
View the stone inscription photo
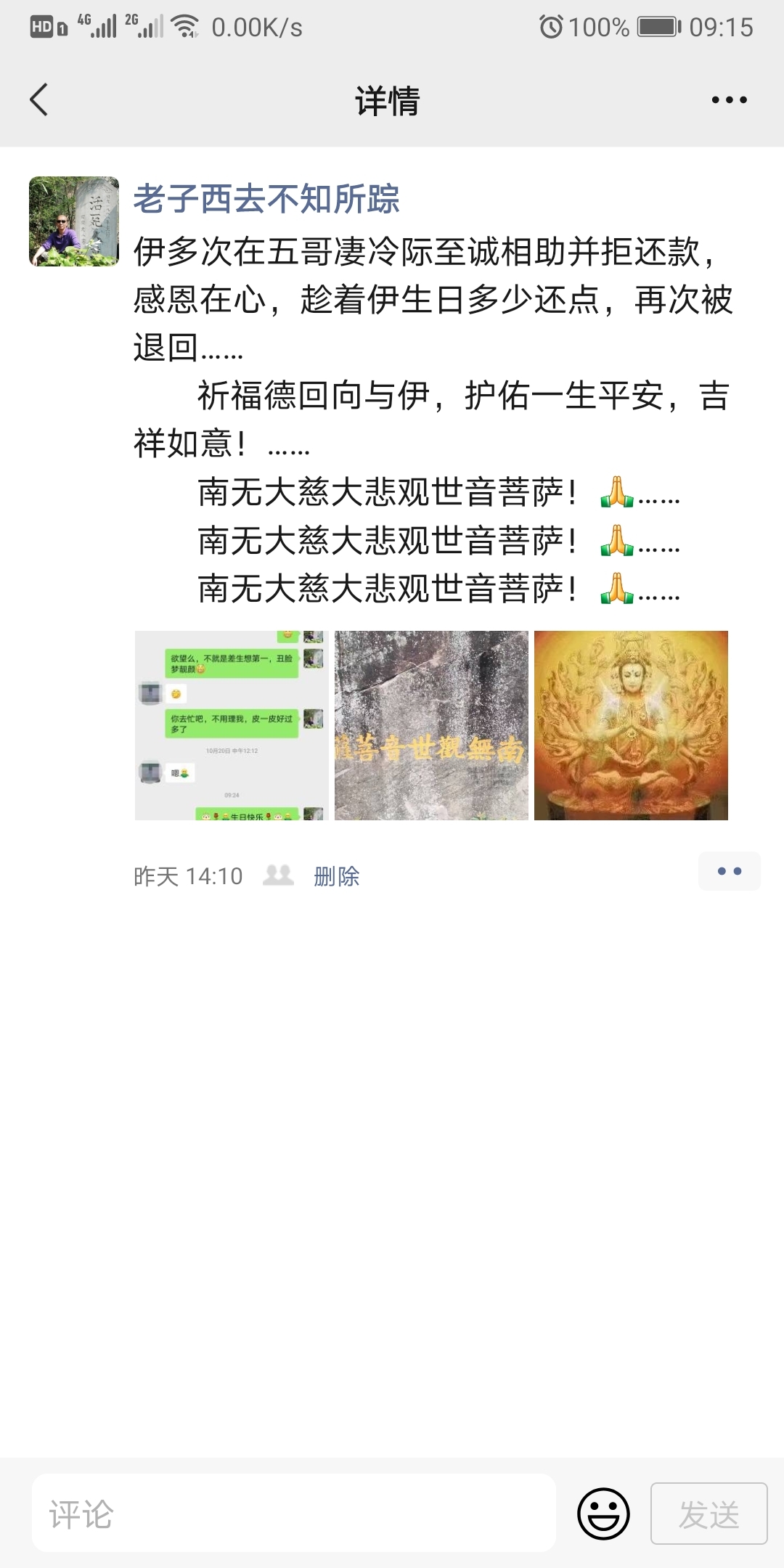(x=431, y=725)
